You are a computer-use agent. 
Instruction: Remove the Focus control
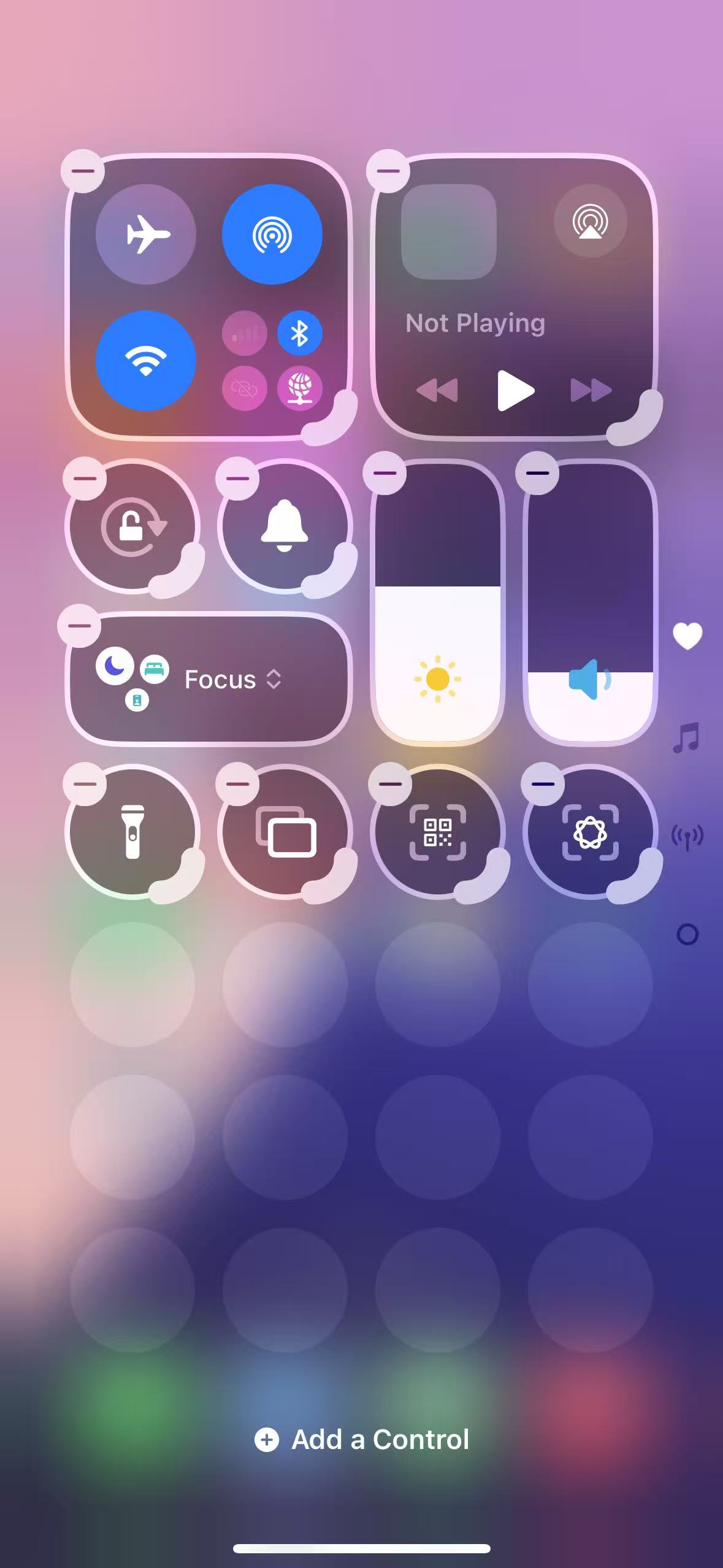[79, 626]
